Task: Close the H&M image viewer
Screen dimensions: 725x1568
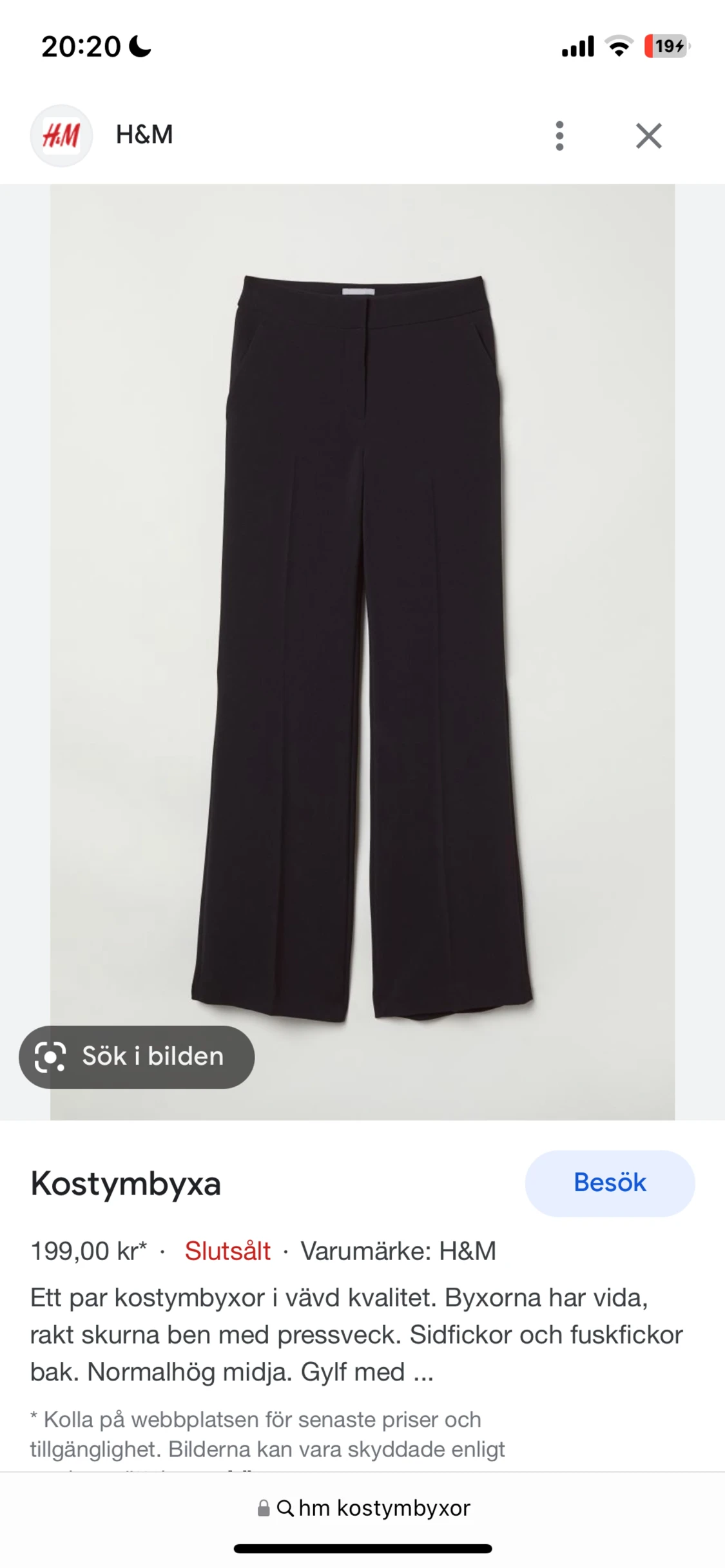Action: 648,136
